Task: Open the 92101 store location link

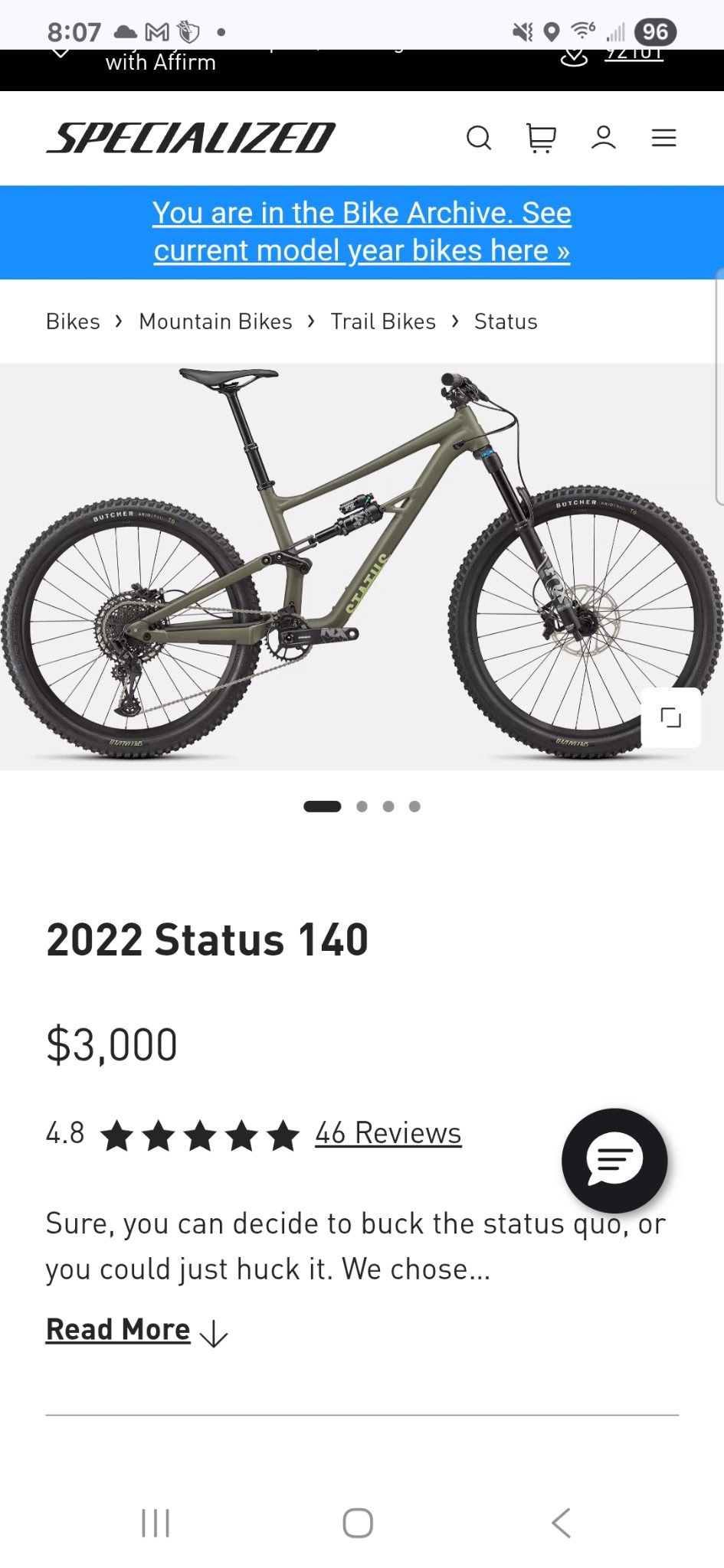Action: coord(633,54)
